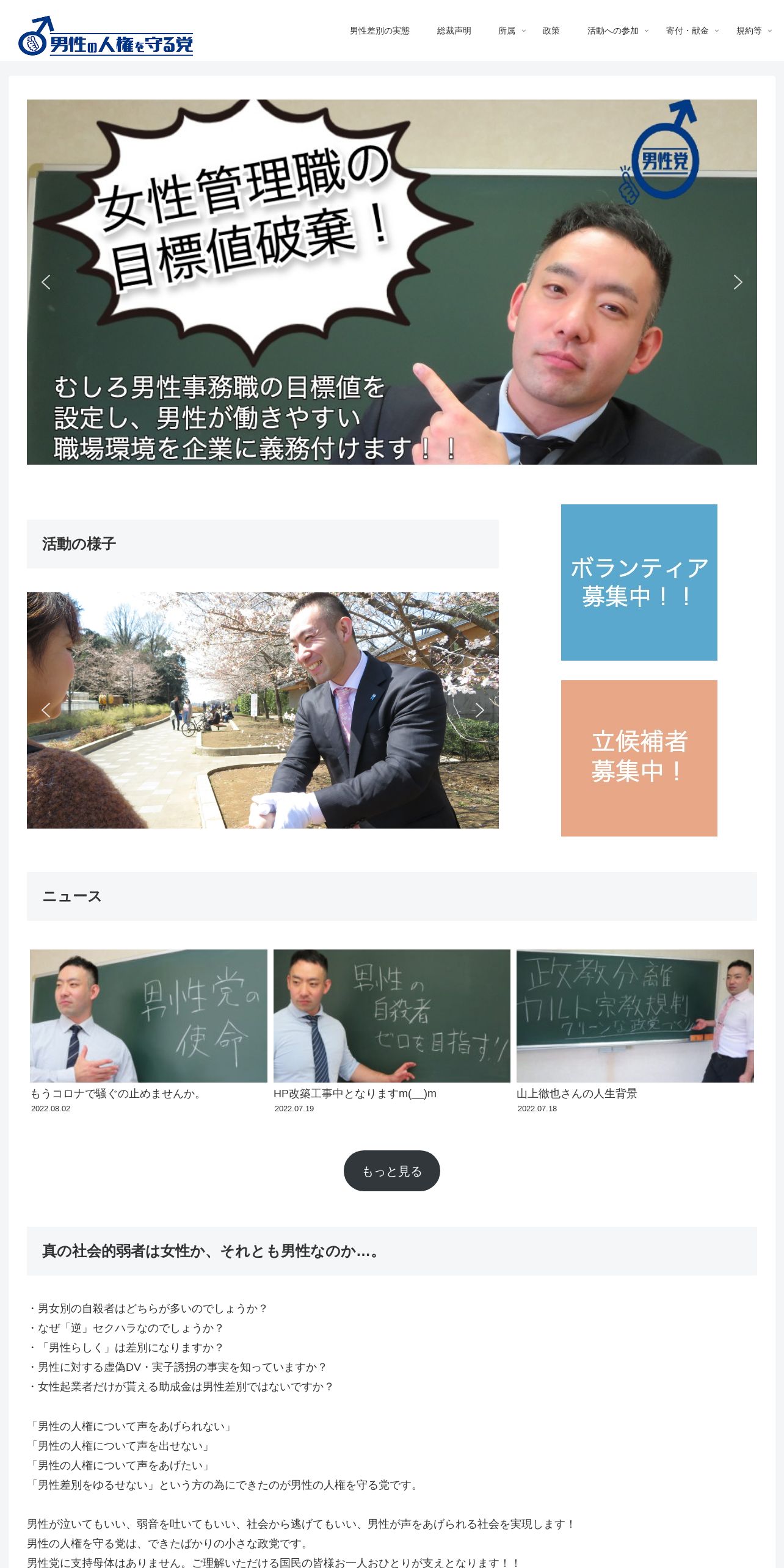
Task: Go to the 政策 page
Action: (x=551, y=31)
